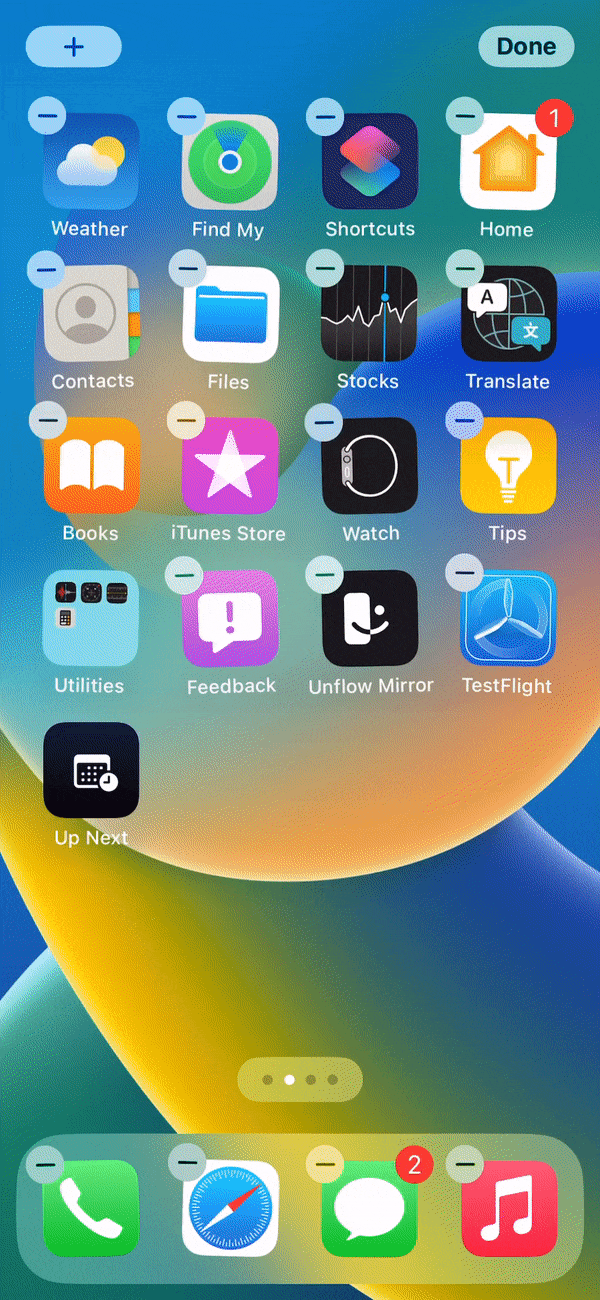Viewport: 600px width, 1300px height.
Task: Remove the Weather app with its minus badge
Action: [x=47, y=116]
